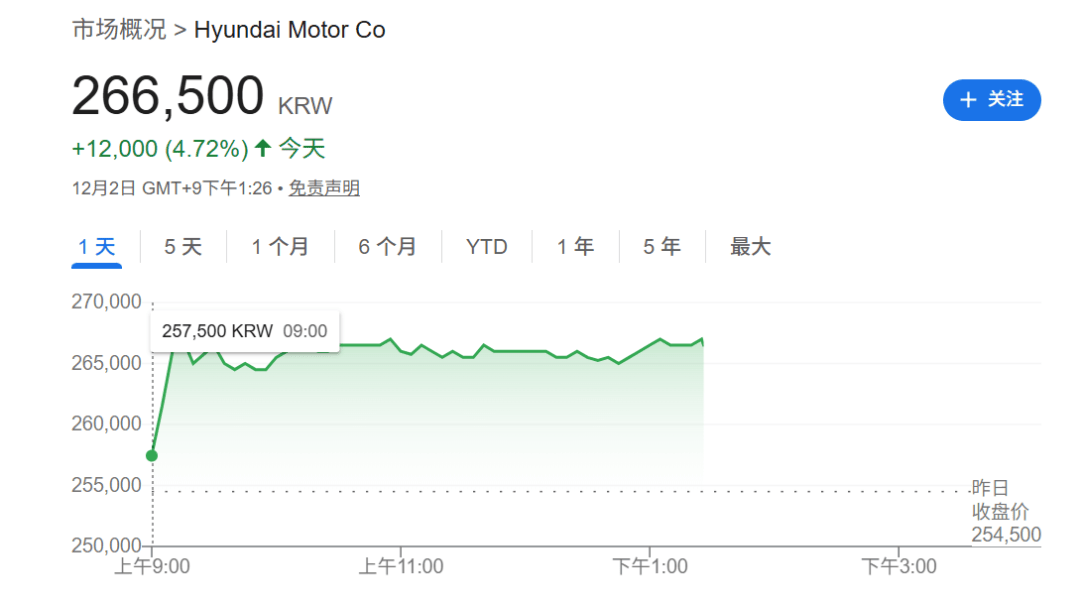This screenshot has height=604, width=1080.
Task: Switch chart to 5 天 range
Action: point(183,247)
